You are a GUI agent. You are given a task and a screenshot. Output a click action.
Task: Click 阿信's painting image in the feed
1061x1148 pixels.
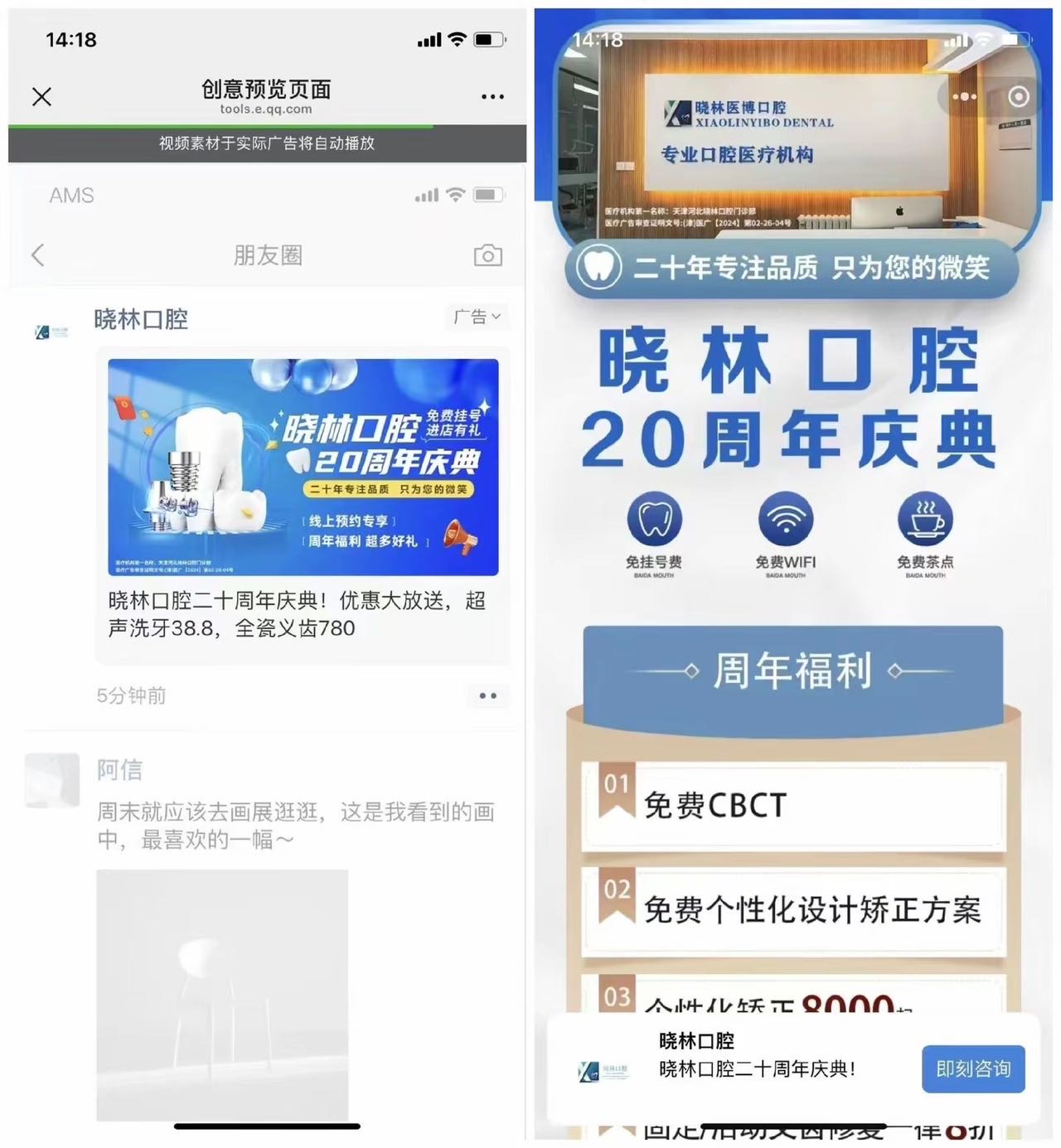221,995
